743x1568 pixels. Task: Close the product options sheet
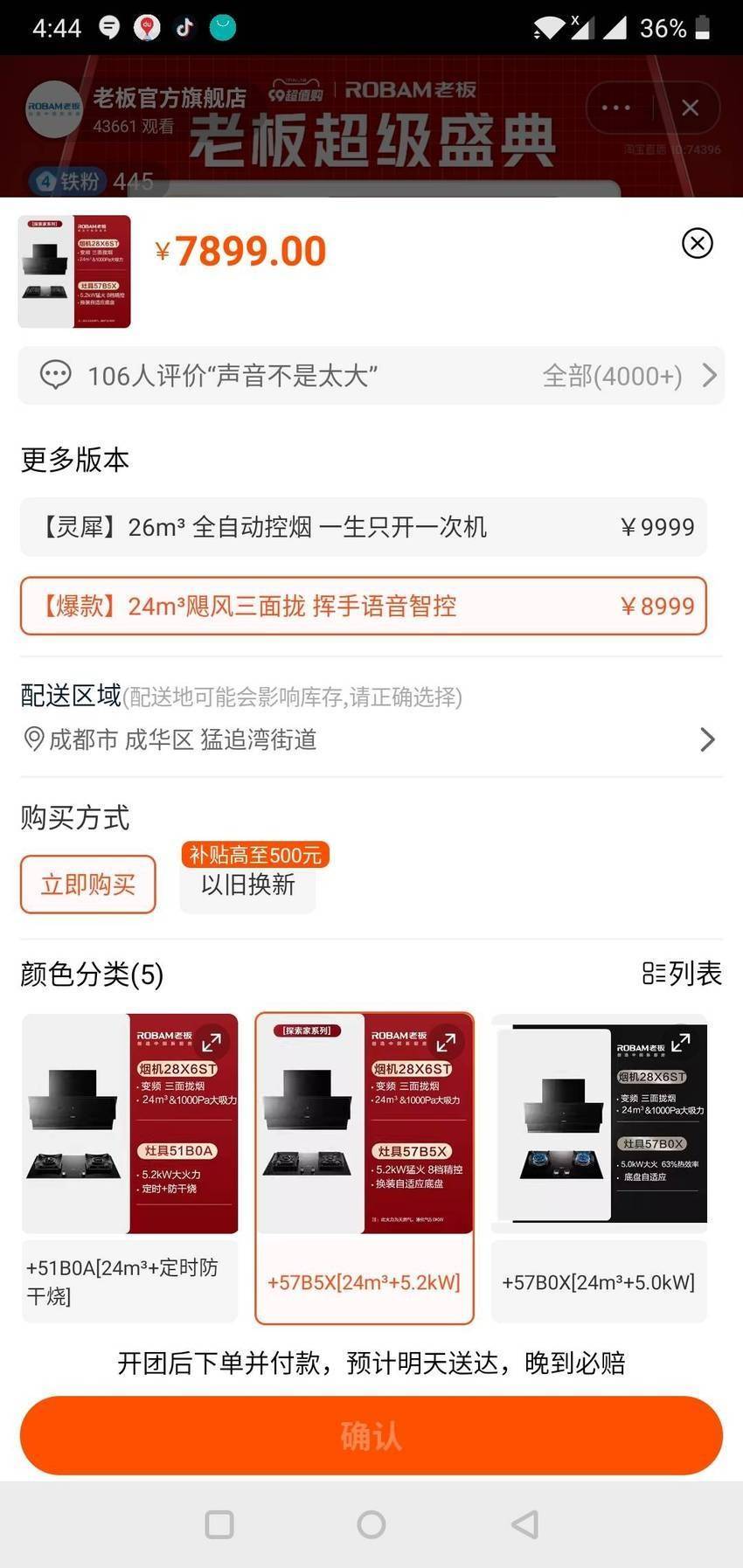point(697,243)
